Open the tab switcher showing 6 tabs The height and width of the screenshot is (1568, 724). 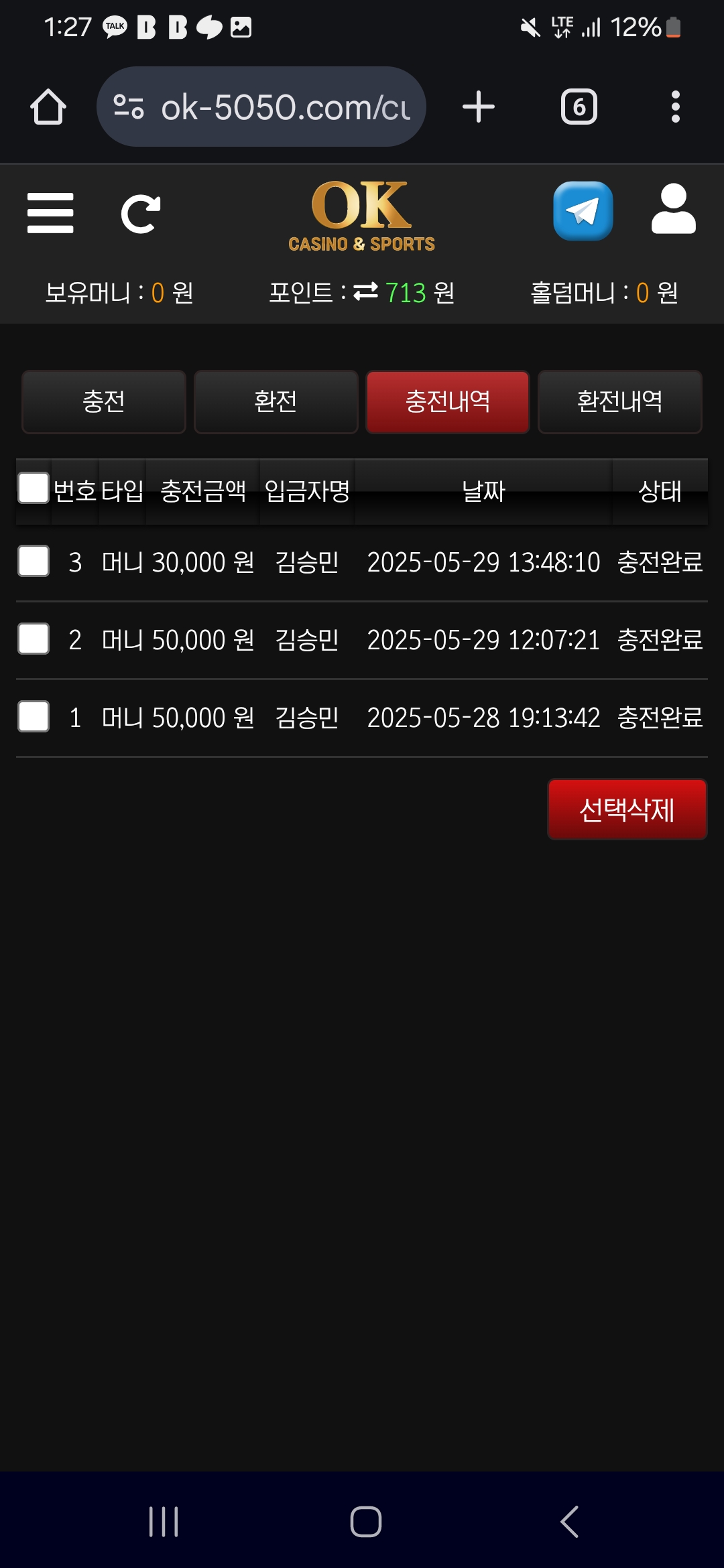point(579,107)
